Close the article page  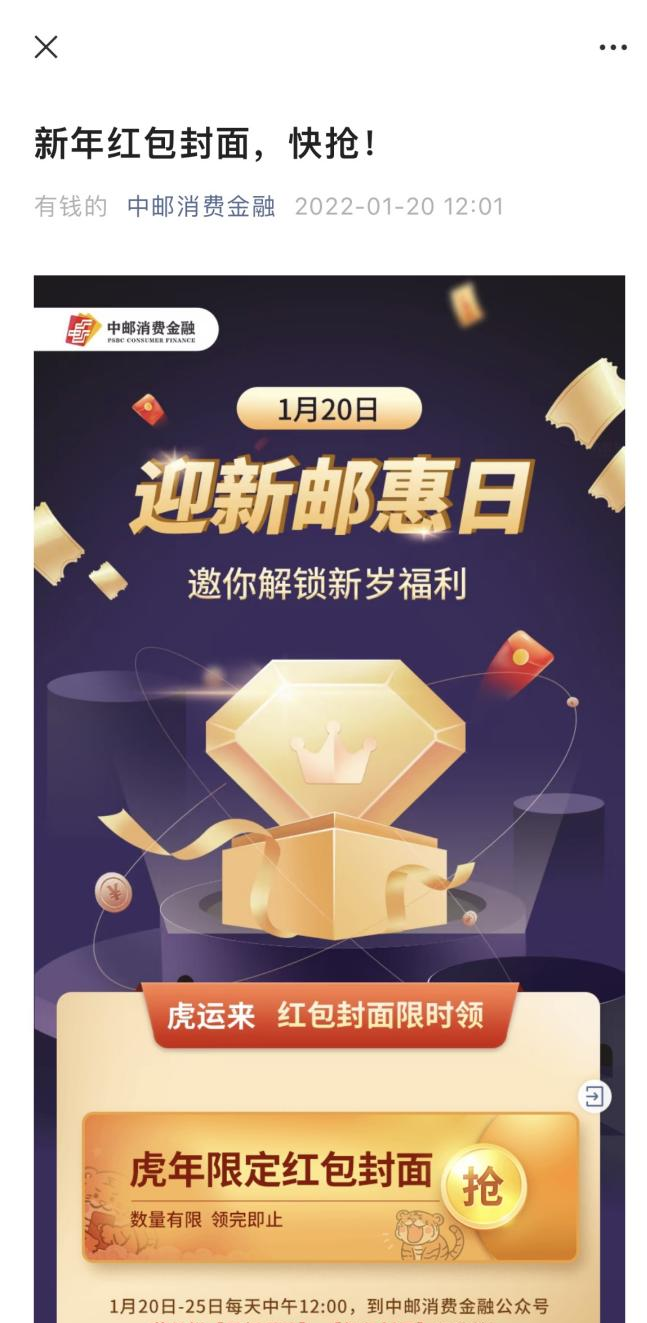[46, 47]
